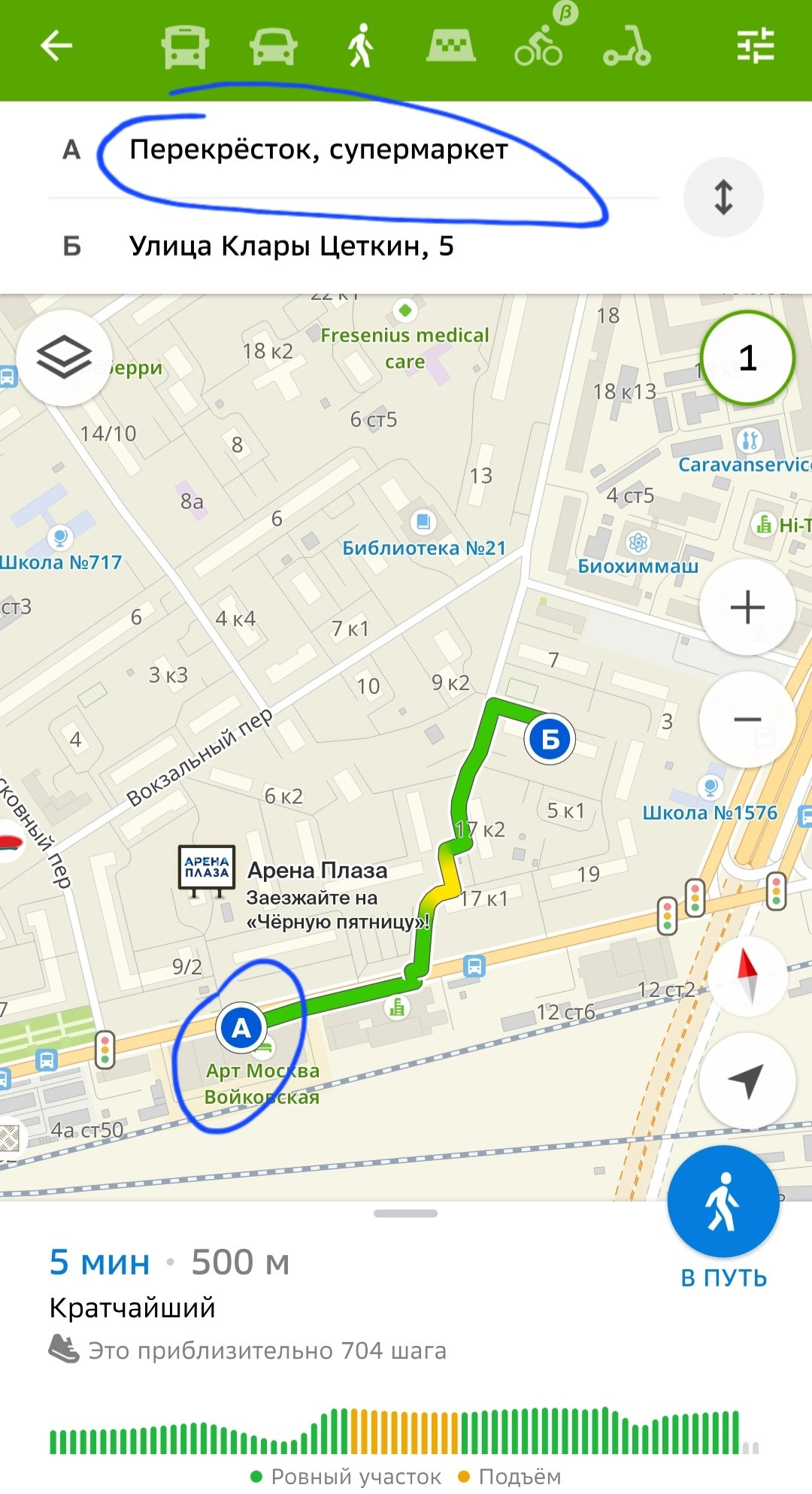The height and width of the screenshot is (1494, 812).
Task: Tap the floor level 1 indicator
Action: [x=747, y=358]
